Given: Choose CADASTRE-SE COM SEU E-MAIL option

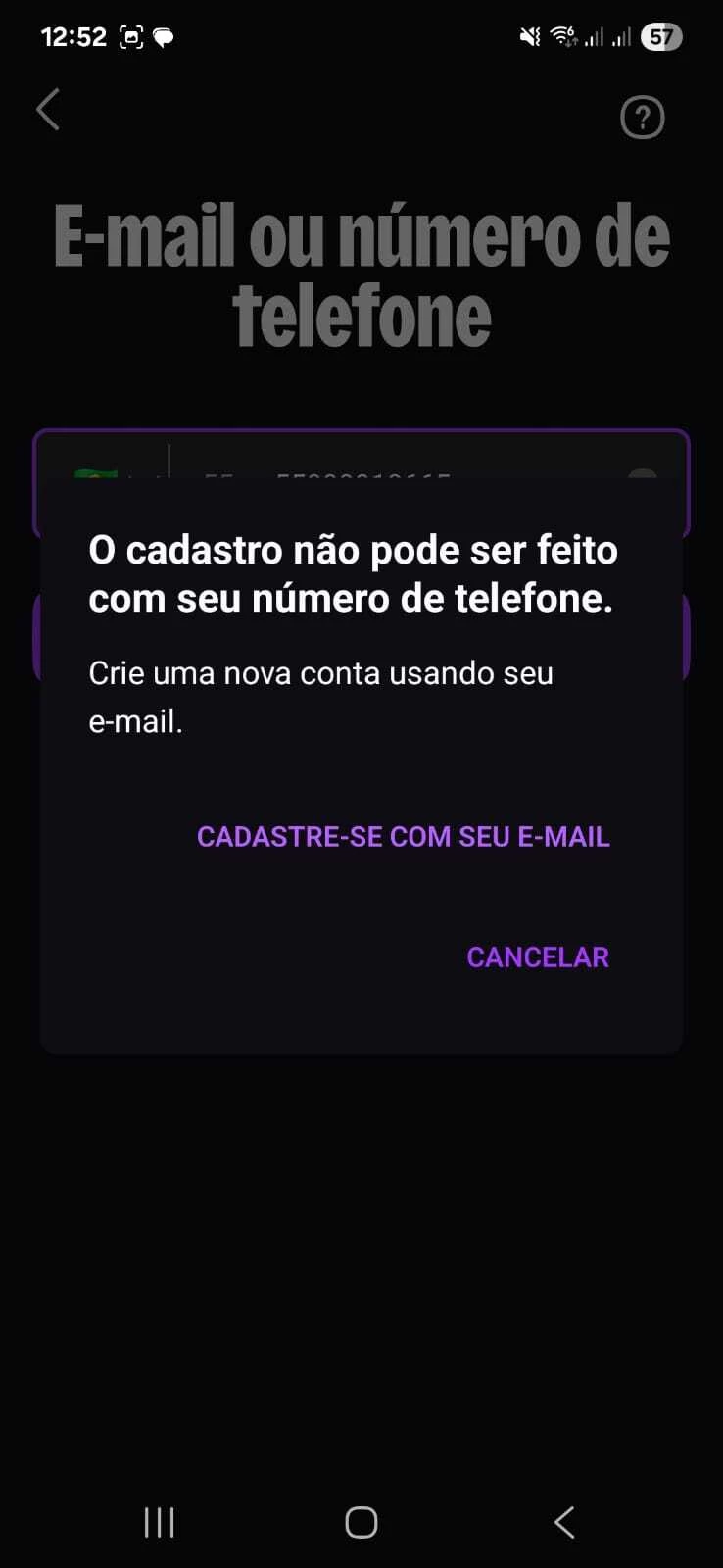Looking at the screenshot, I should 403,836.
